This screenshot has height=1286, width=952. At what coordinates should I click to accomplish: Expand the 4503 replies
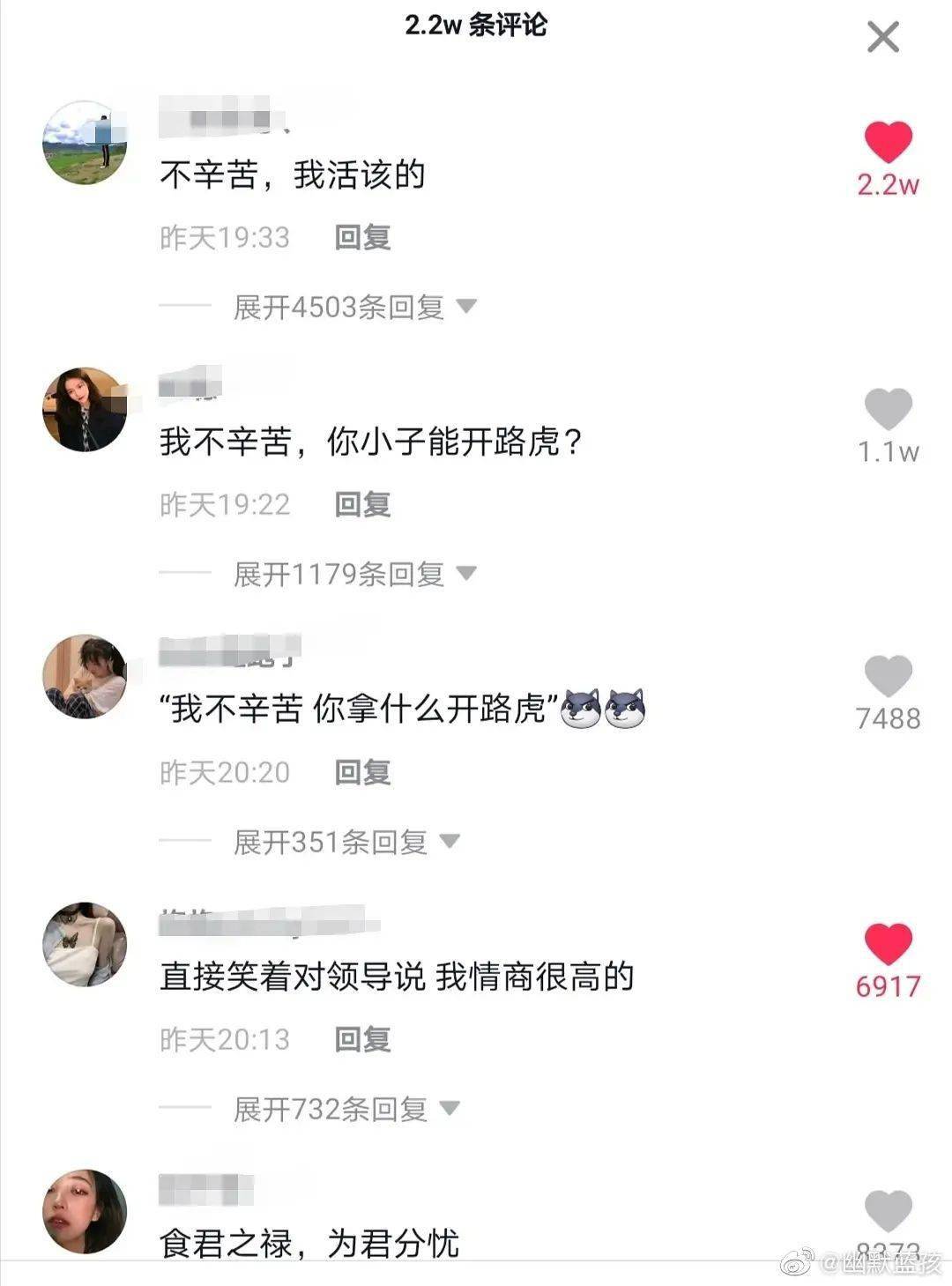tap(353, 308)
